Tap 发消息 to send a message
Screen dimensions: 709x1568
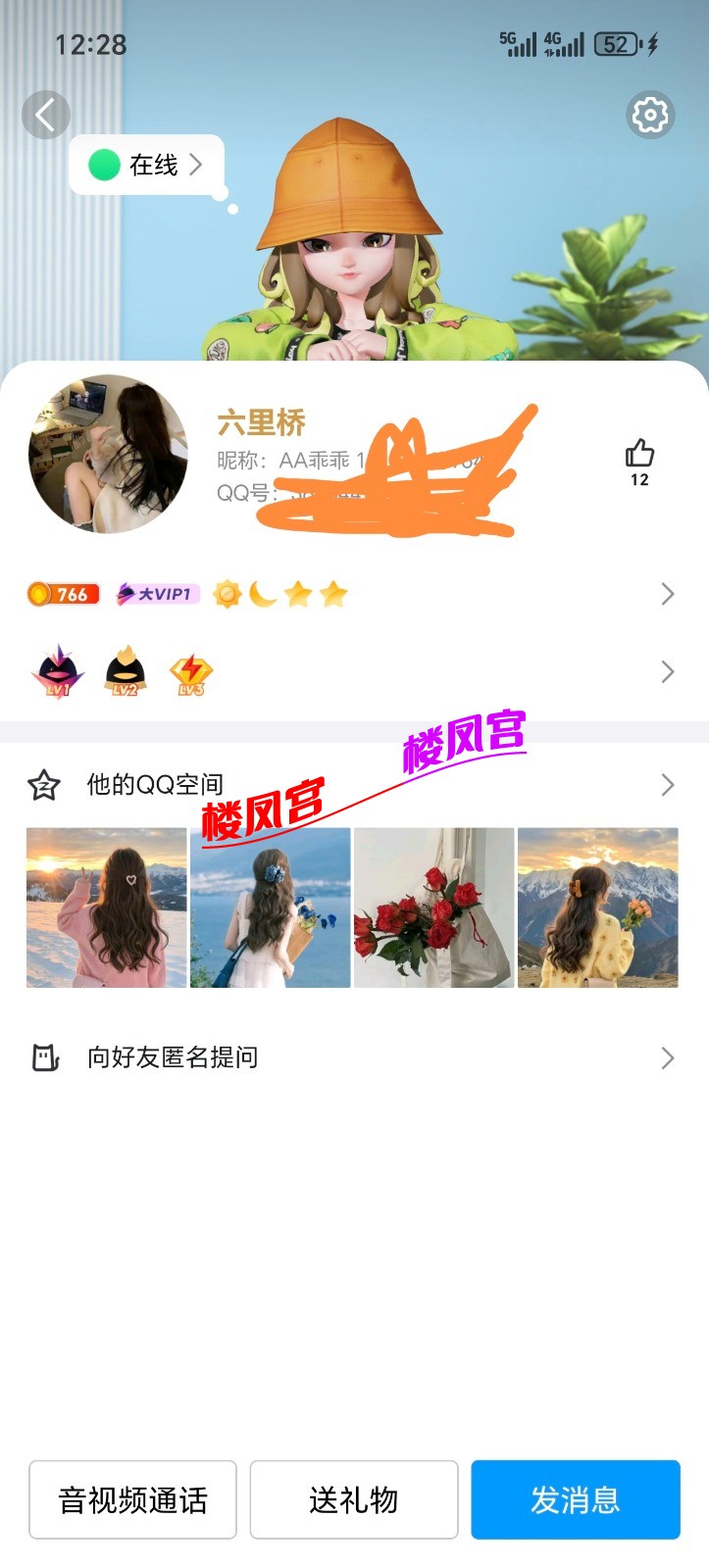click(x=576, y=1499)
